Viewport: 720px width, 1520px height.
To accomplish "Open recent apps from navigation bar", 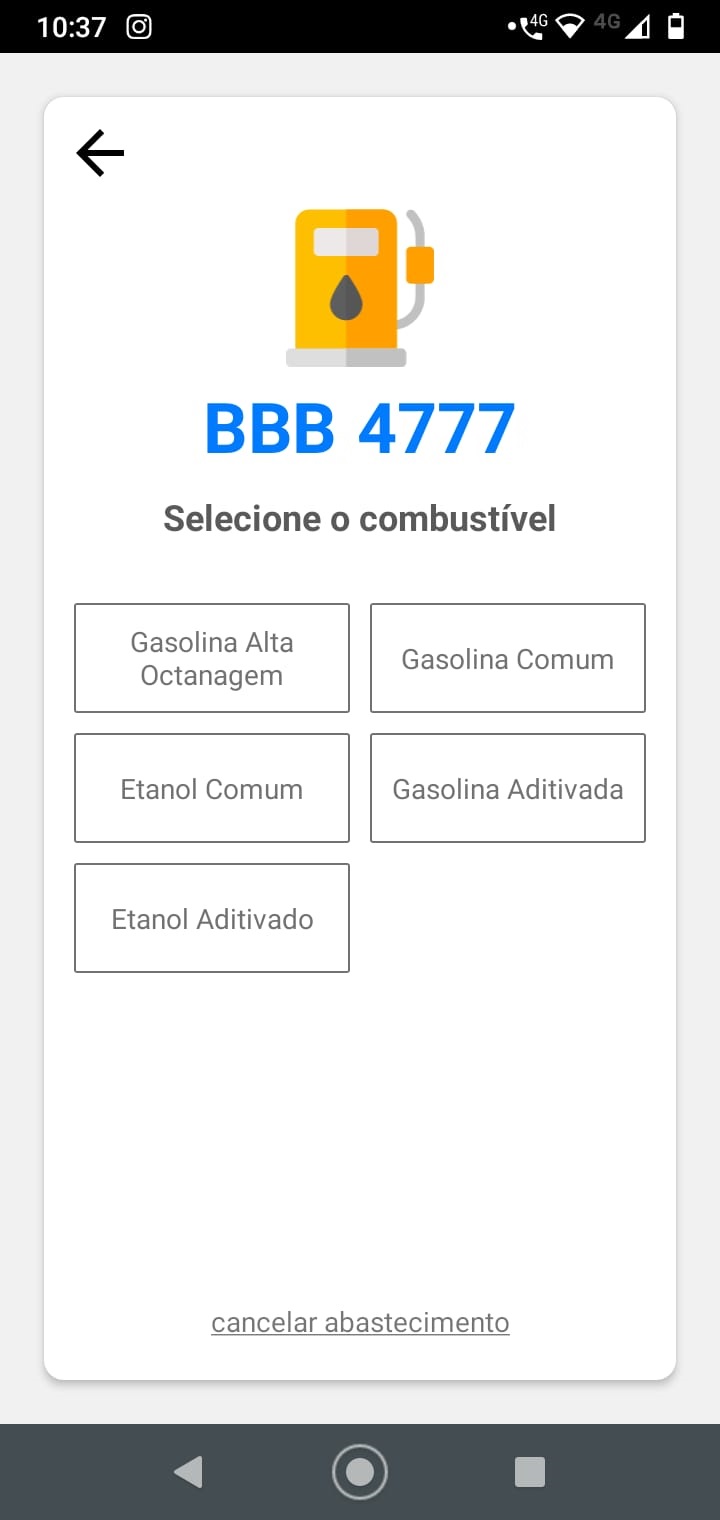I will pyautogui.click(x=529, y=1472).
